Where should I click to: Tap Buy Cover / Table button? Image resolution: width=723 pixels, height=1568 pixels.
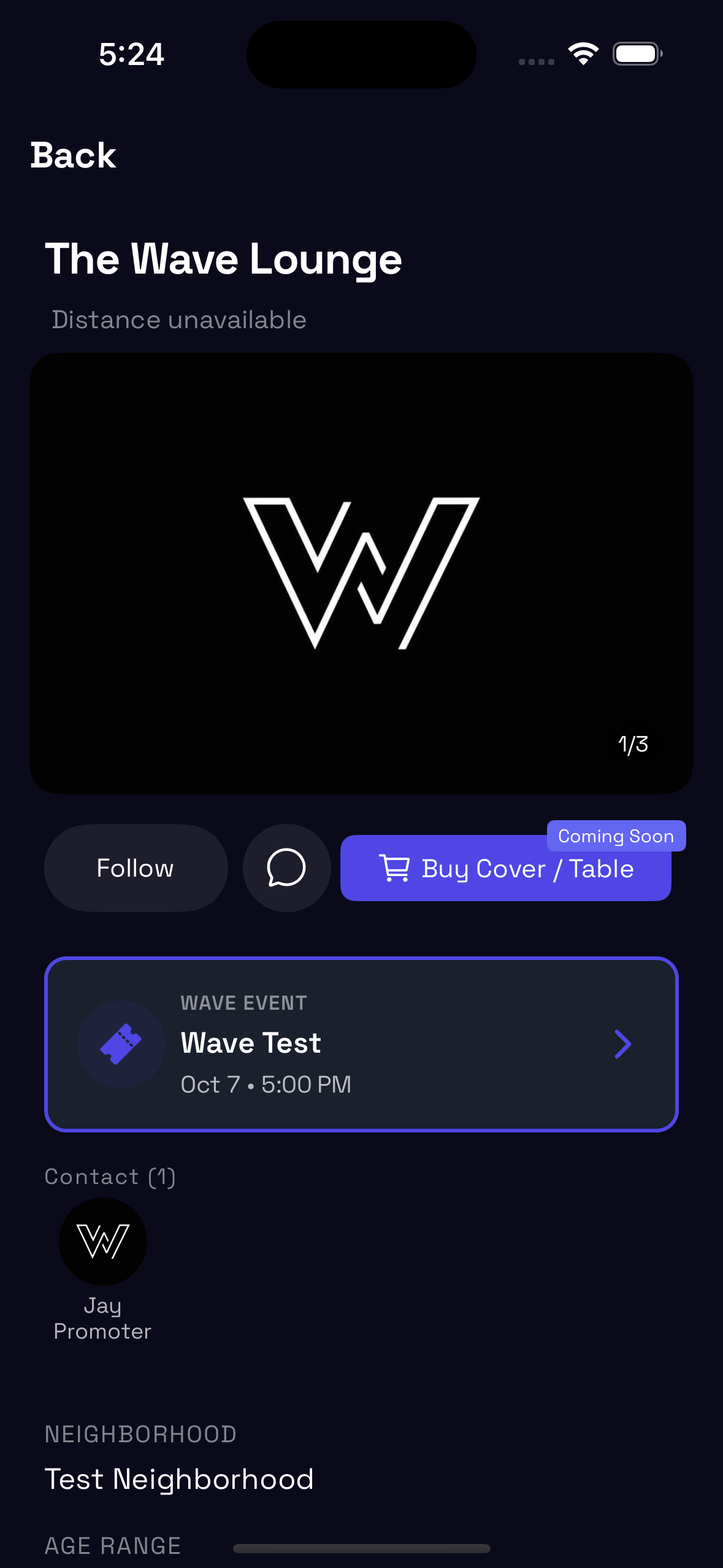[x=505, y=869]
